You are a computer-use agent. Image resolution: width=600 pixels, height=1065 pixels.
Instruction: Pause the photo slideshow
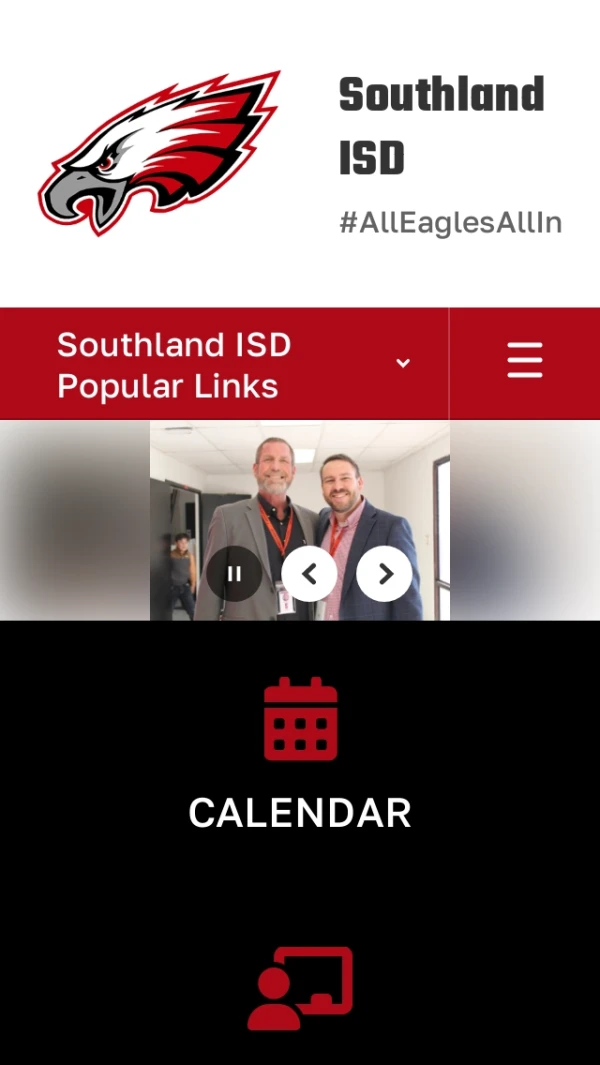(235, 574)
